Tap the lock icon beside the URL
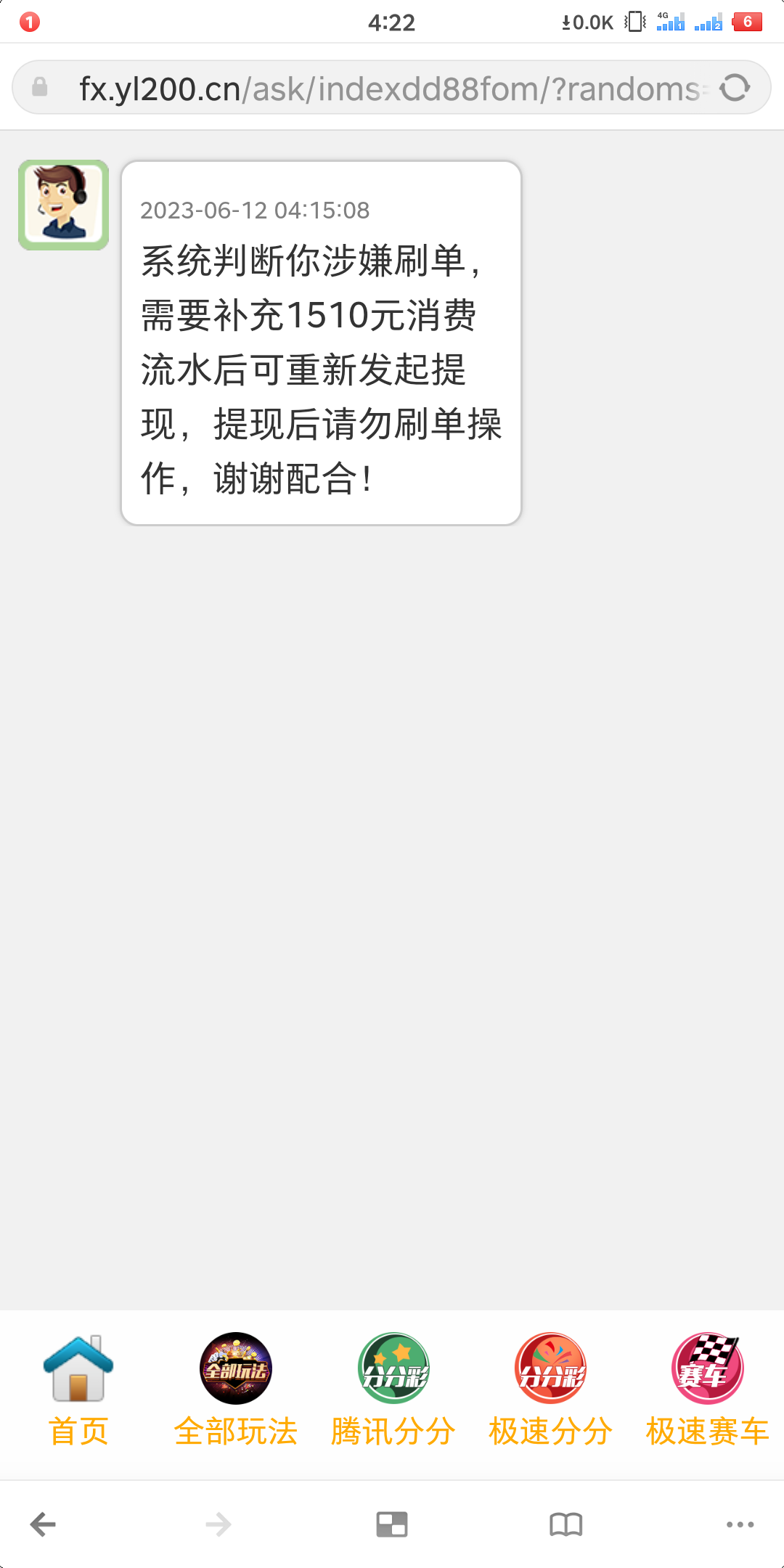Viewport: 784px width, 1568px height. 38,86
